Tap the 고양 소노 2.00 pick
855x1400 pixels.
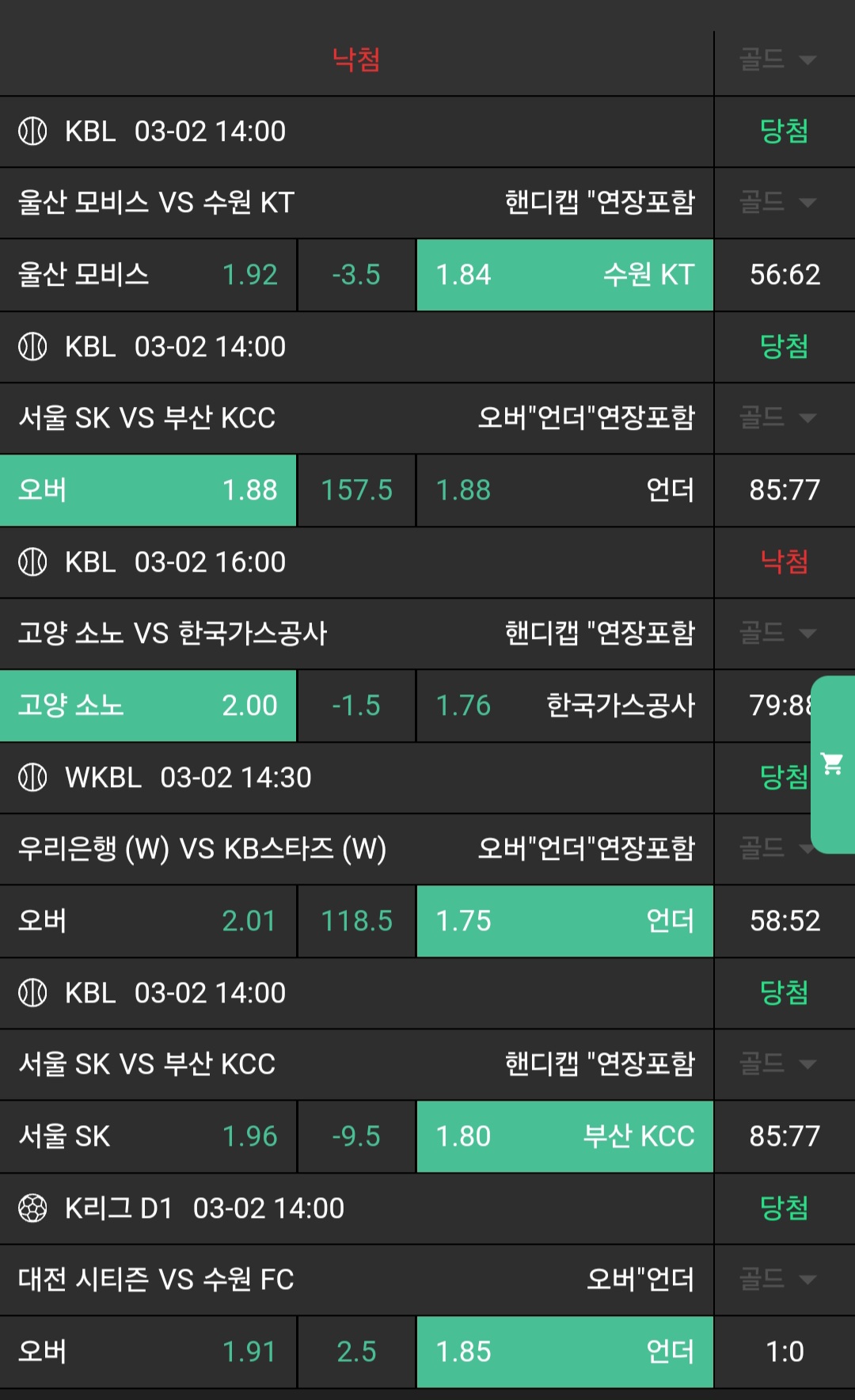pos(148,706)
